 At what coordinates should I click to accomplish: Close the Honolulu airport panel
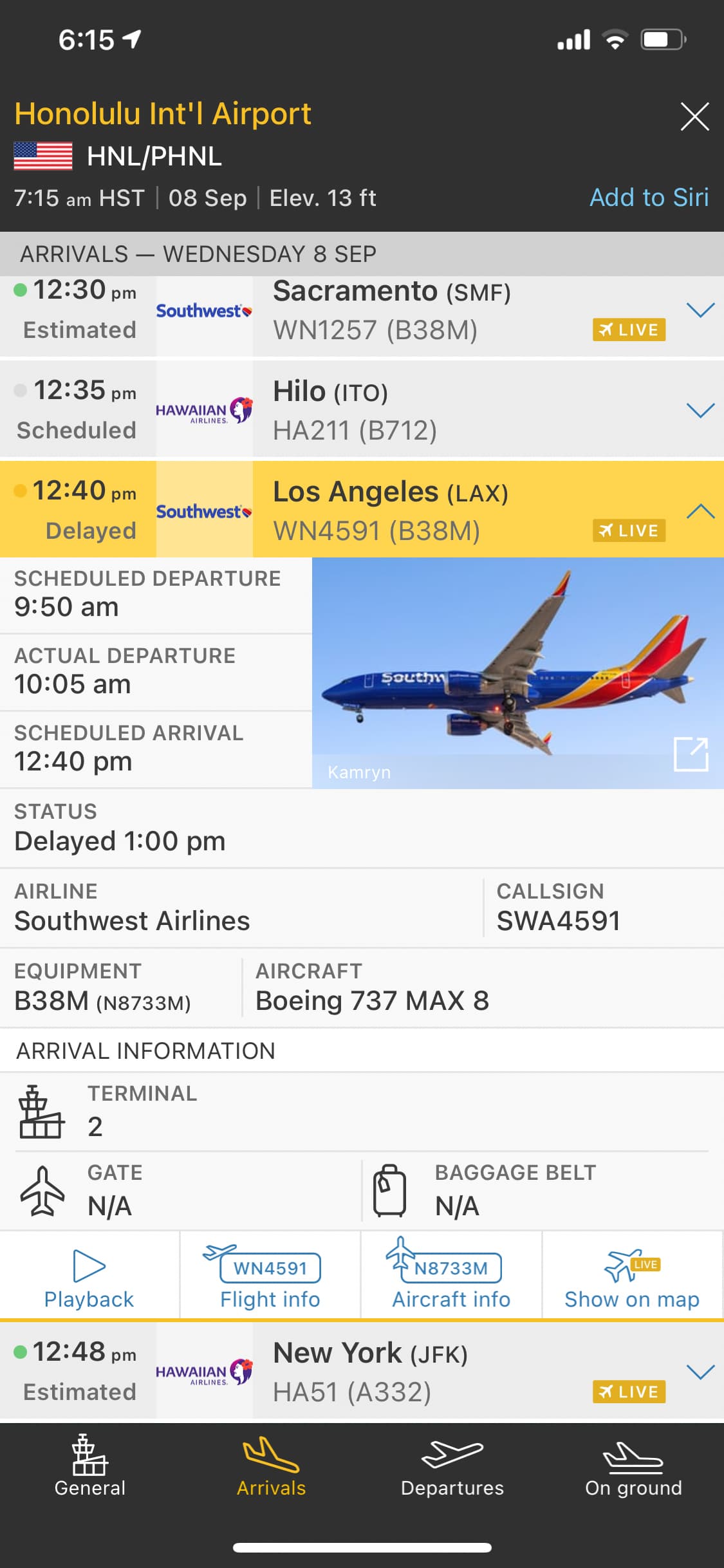point(694,117)
